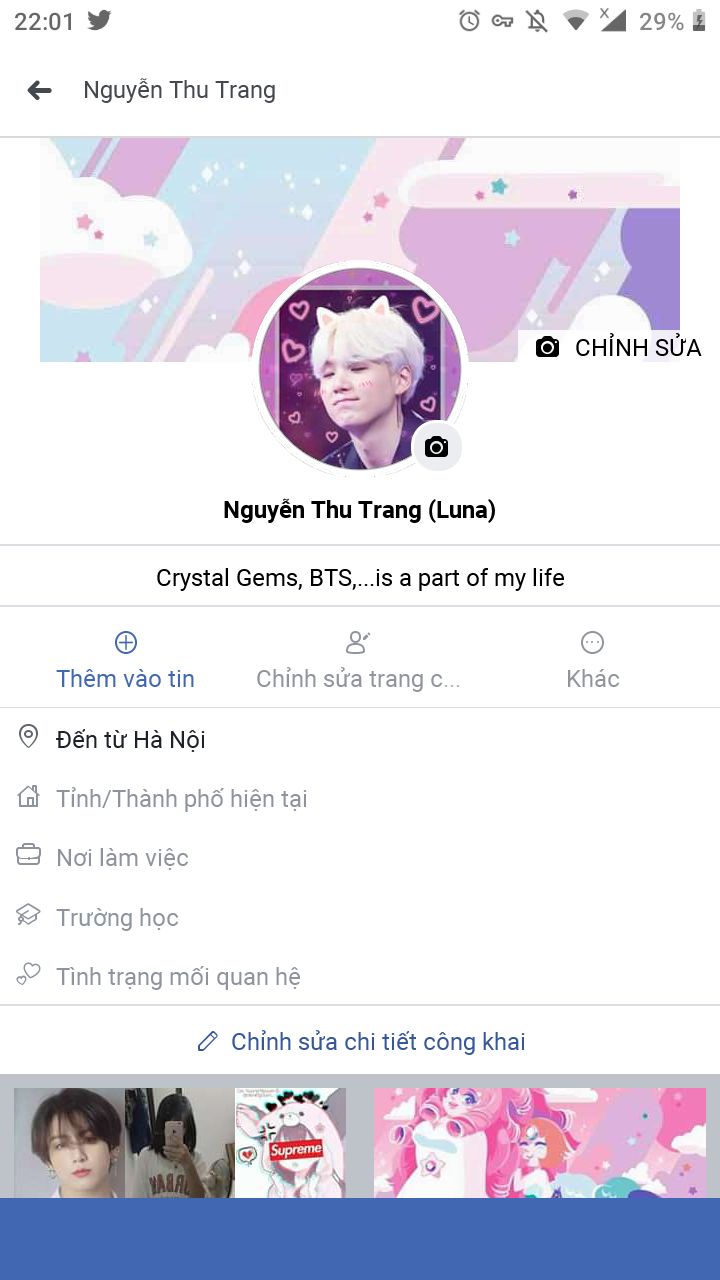Add Tỉnh/Thành phố hiện tại
This screenshot has width=720, height=1280.
pos(181,798)
